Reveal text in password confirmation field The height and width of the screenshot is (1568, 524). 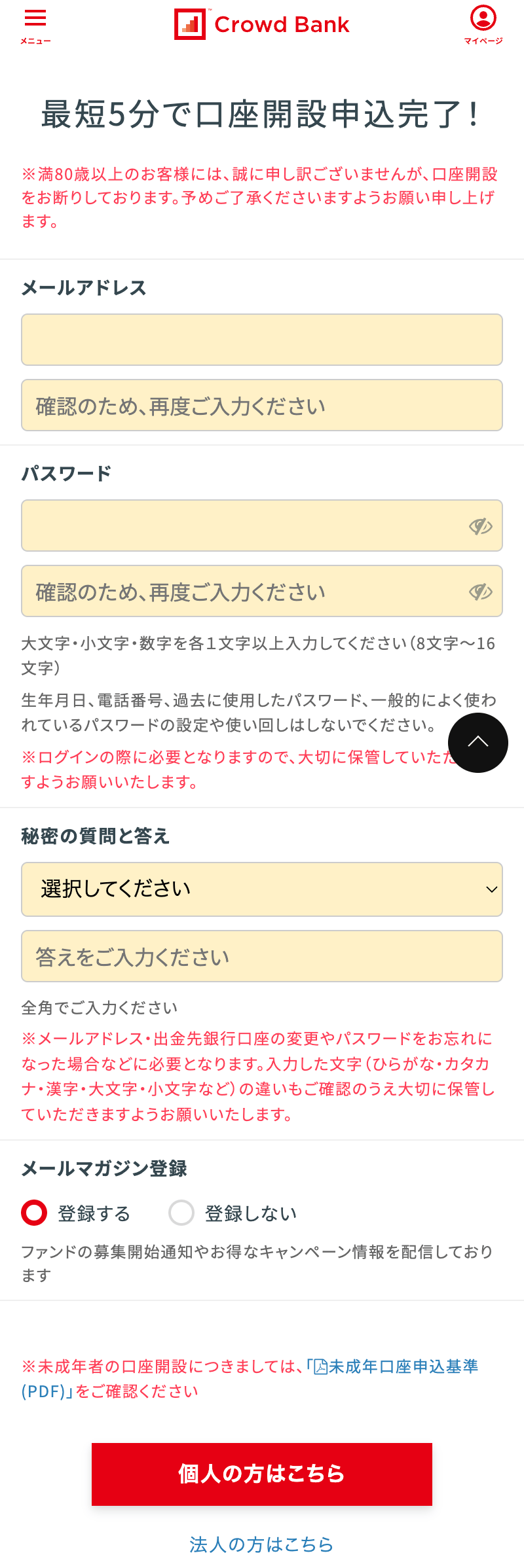point(480,592)
